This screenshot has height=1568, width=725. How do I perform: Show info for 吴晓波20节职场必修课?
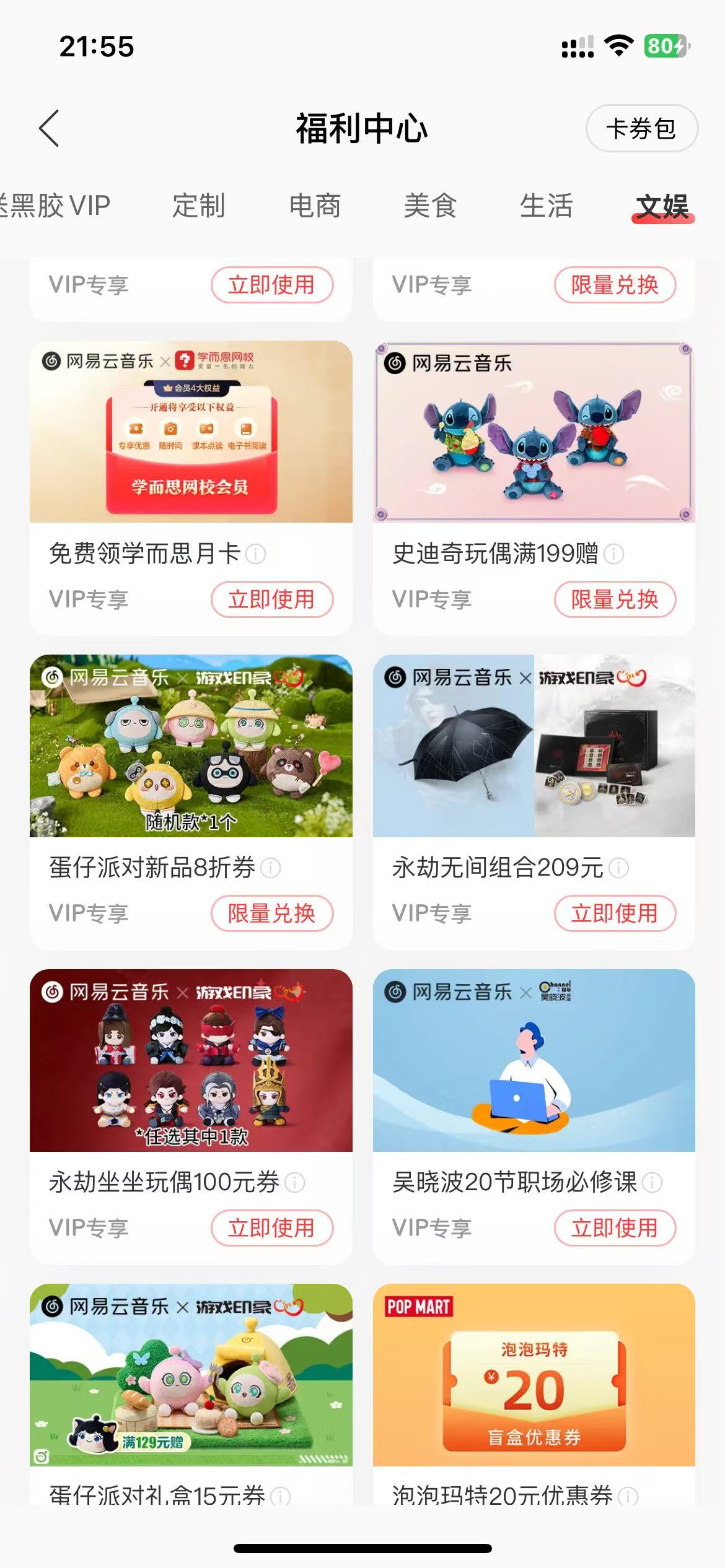652,1182
